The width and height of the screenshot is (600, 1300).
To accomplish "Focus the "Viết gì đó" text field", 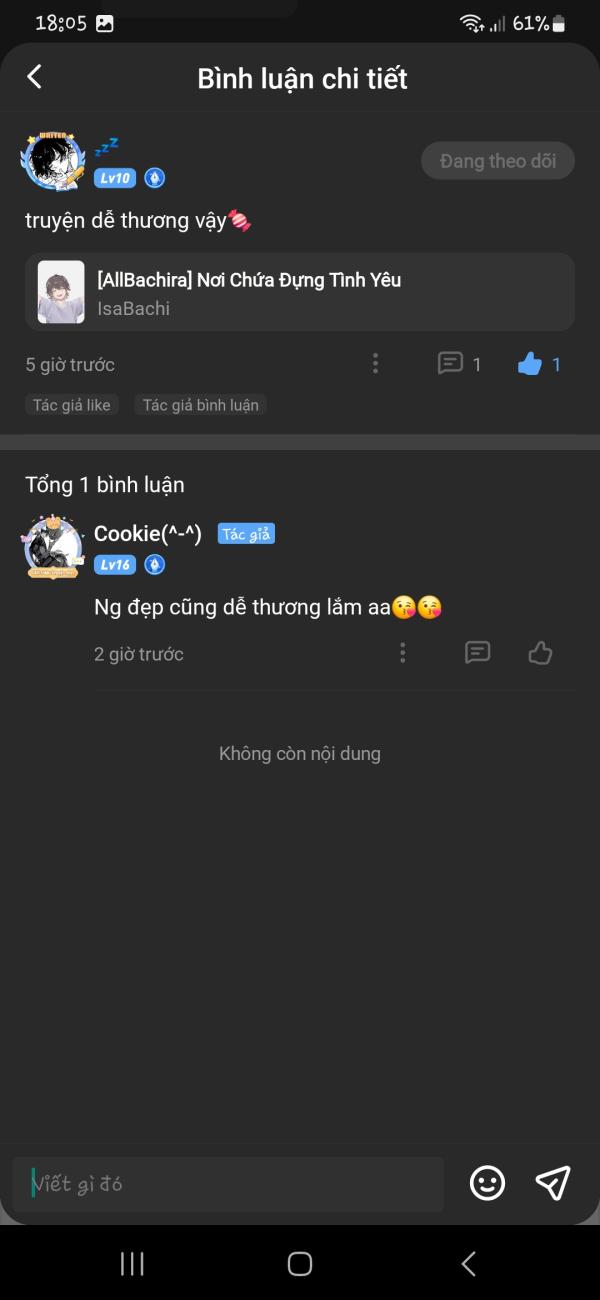I will point(228,1184).
